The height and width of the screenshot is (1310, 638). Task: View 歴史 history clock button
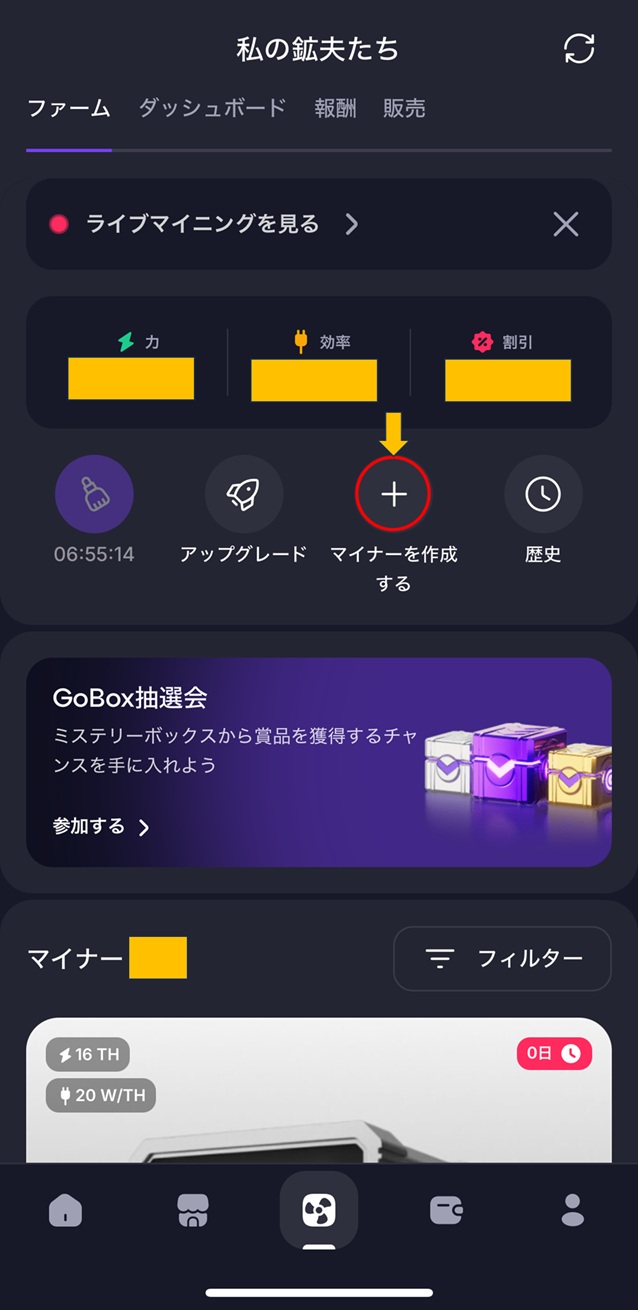click(543, 494)
